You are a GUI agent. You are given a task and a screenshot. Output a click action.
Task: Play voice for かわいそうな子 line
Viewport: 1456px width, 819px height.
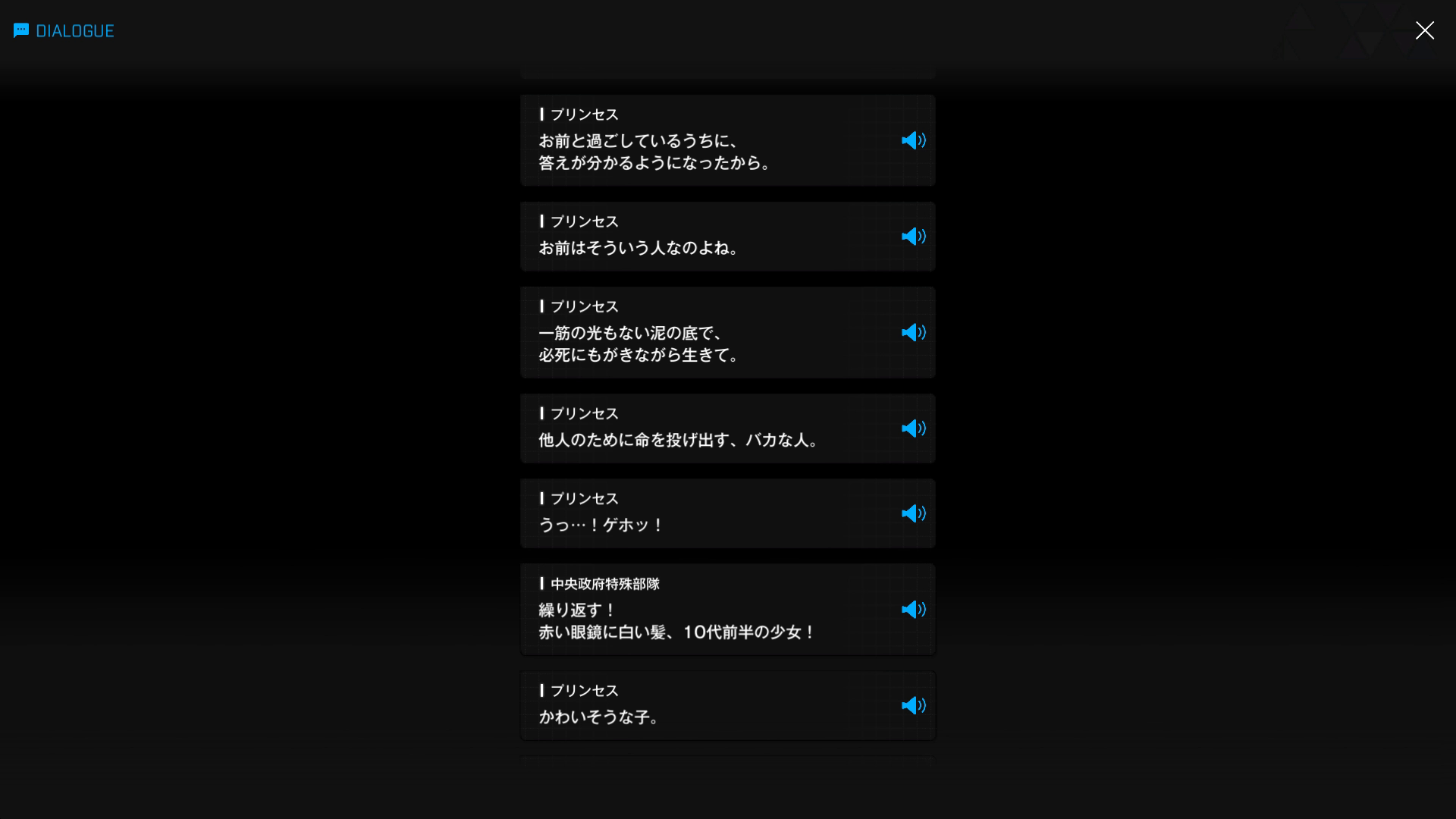(913, 705)
